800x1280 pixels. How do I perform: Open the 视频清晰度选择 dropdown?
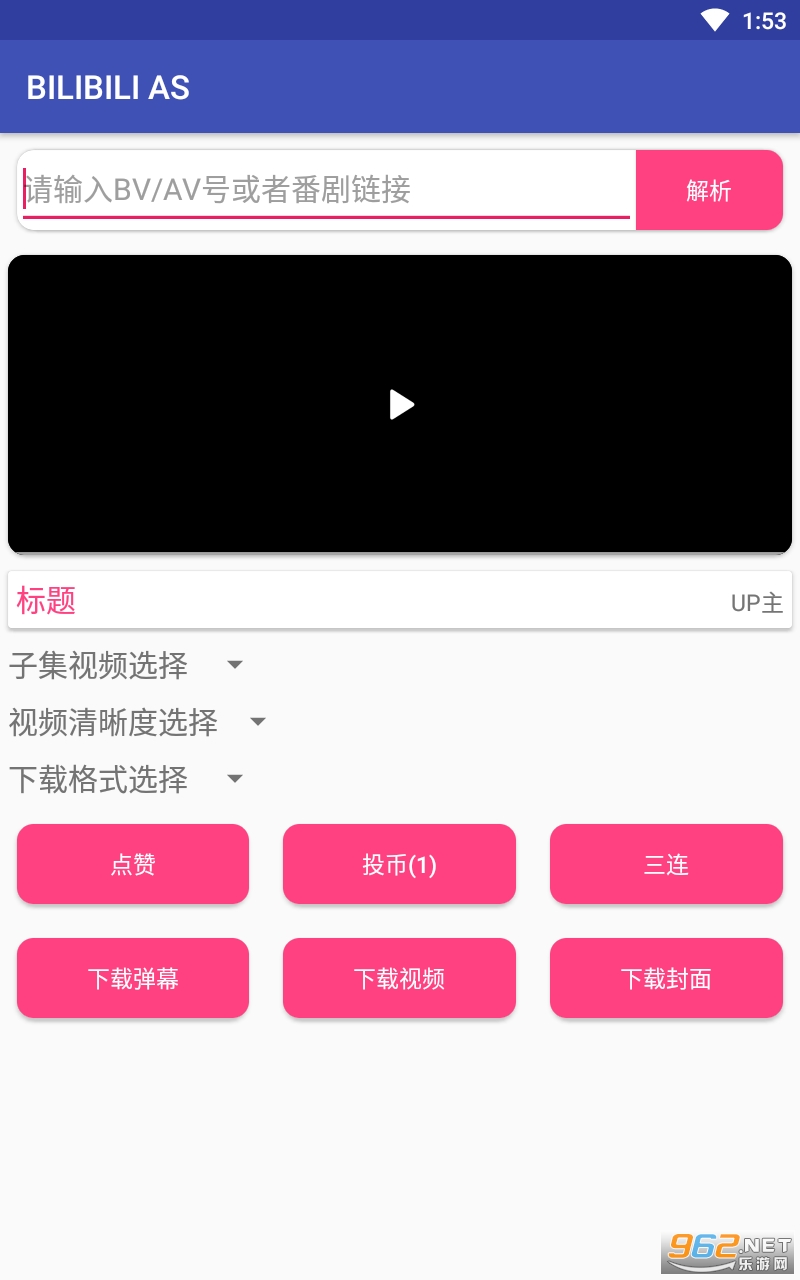click(138, 722)
